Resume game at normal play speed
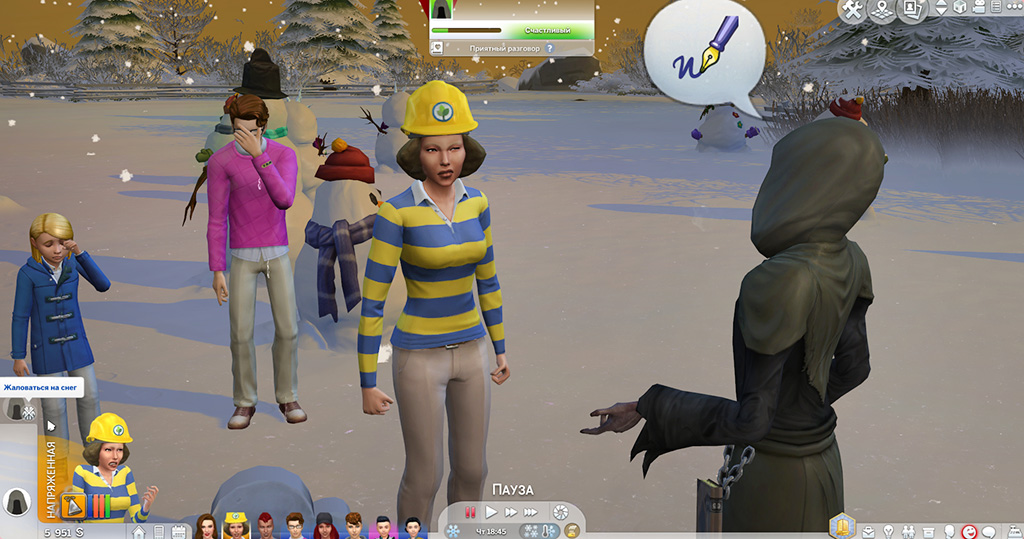Viewport: 1024px width, 539px height. coord(491,512)
